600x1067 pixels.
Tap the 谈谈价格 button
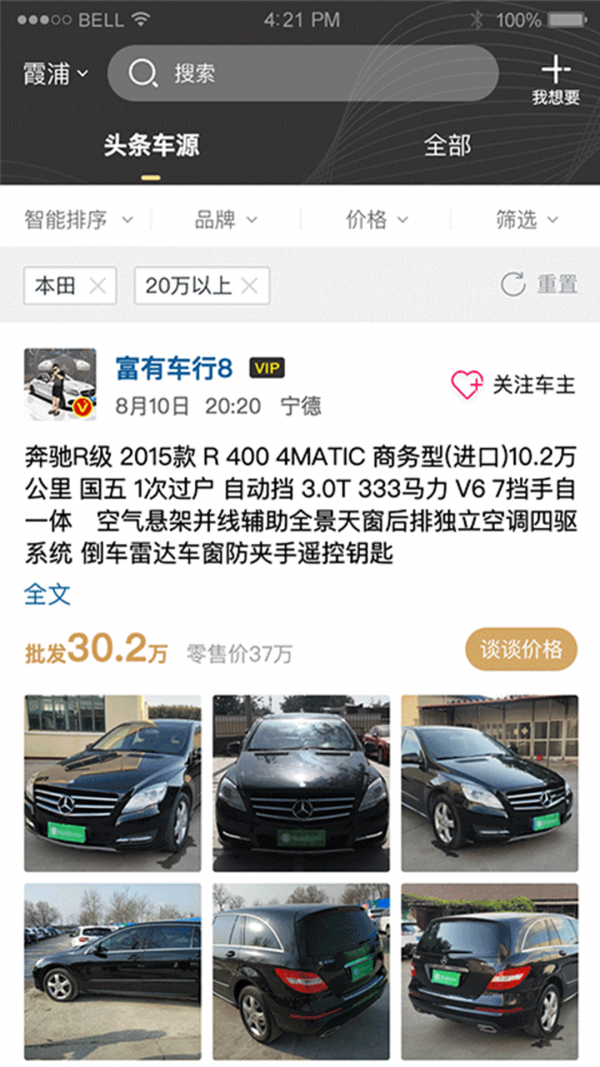click(521, 650)
